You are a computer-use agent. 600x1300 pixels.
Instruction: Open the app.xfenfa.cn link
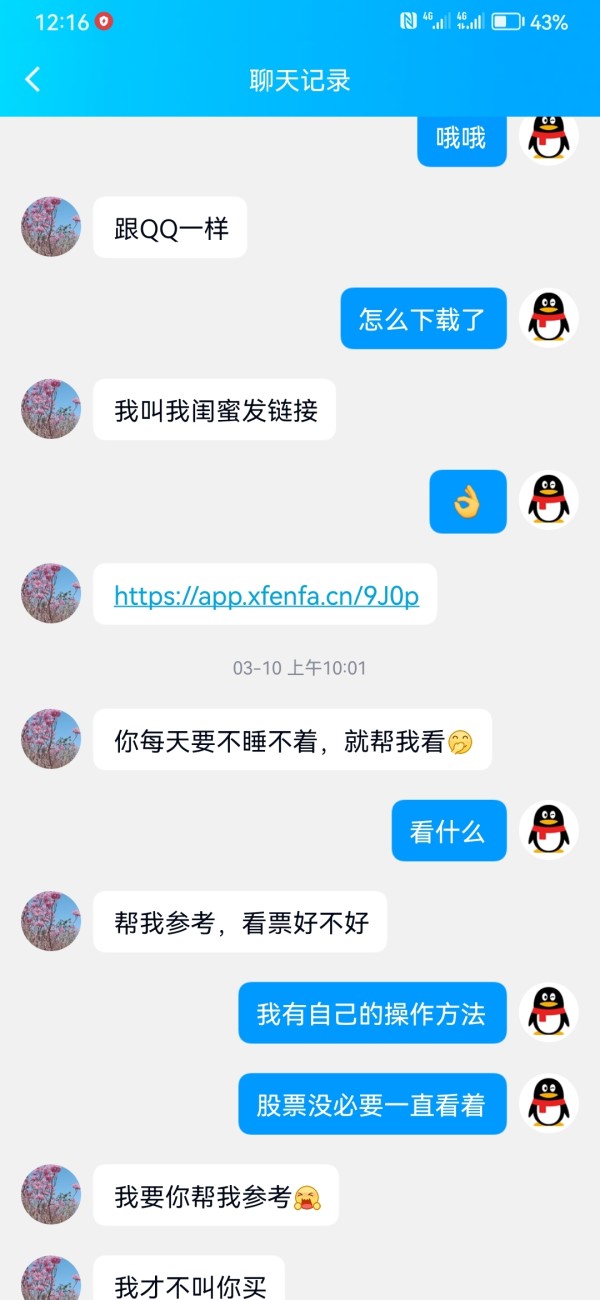266,596
